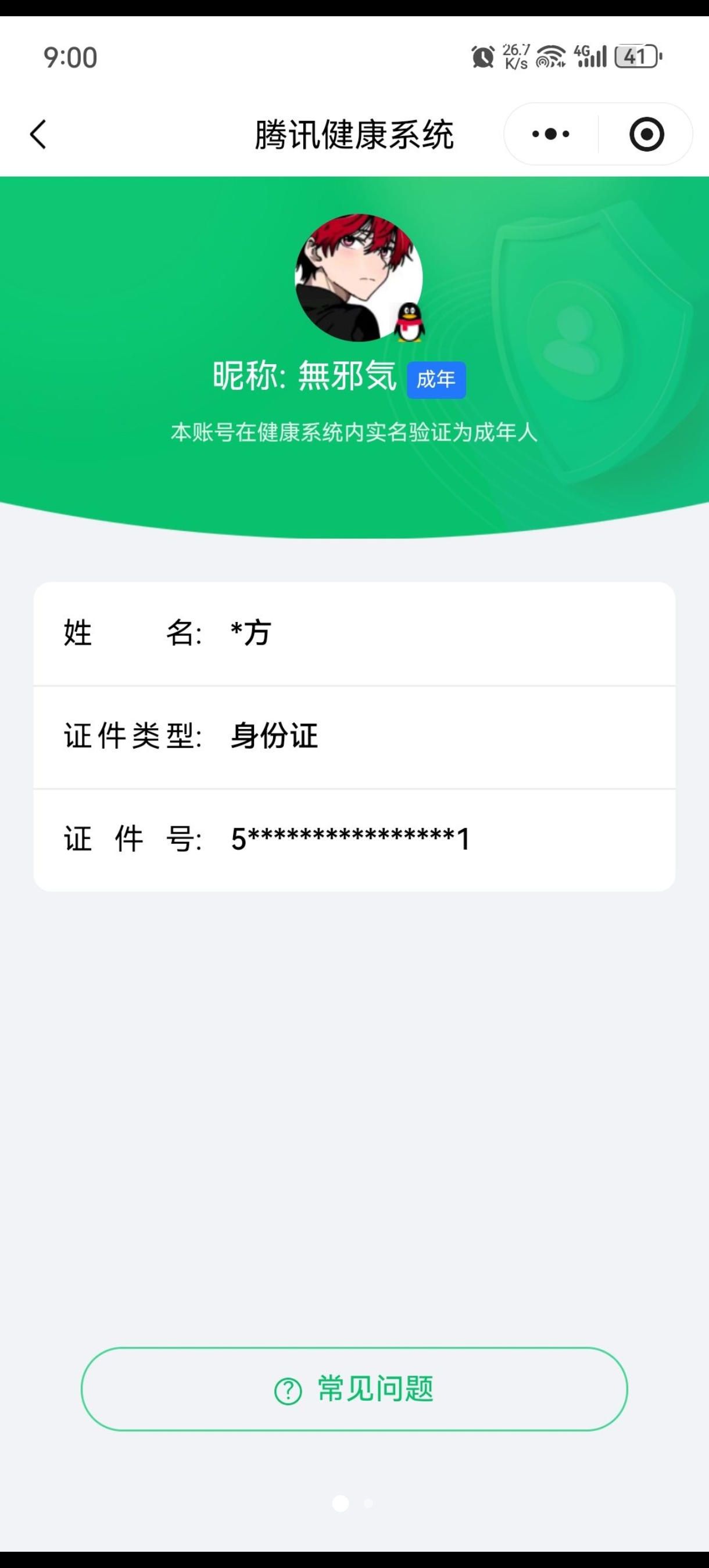Open the 证件类型 field showing 身份证

354,735
